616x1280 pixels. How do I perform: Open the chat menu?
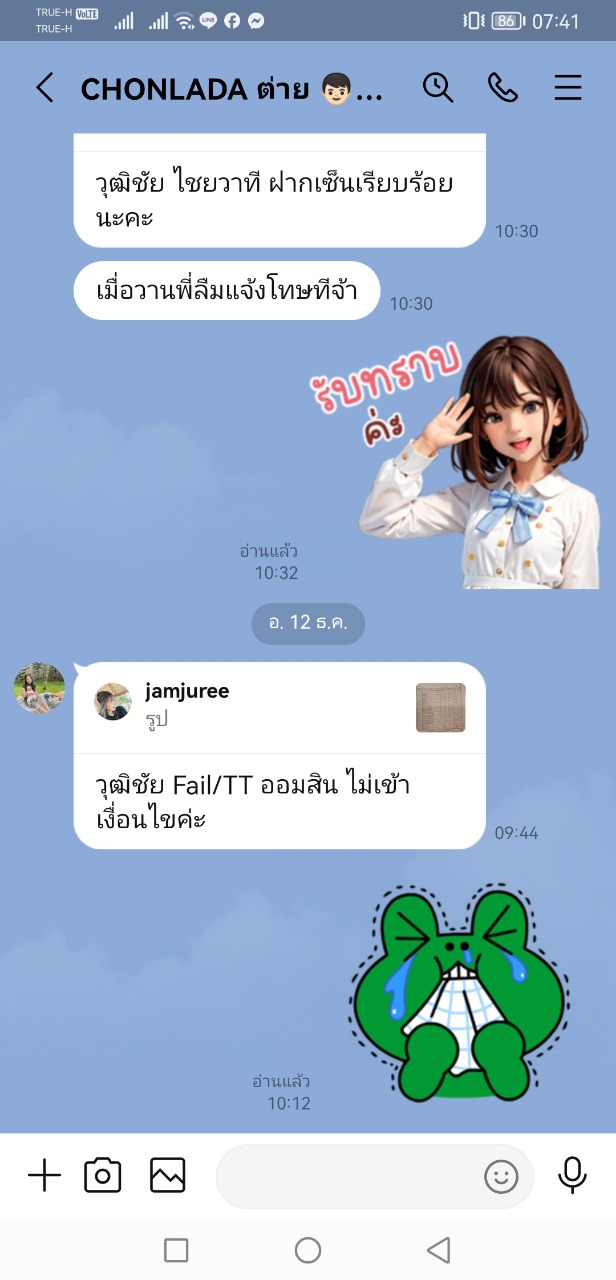point(567,88)
